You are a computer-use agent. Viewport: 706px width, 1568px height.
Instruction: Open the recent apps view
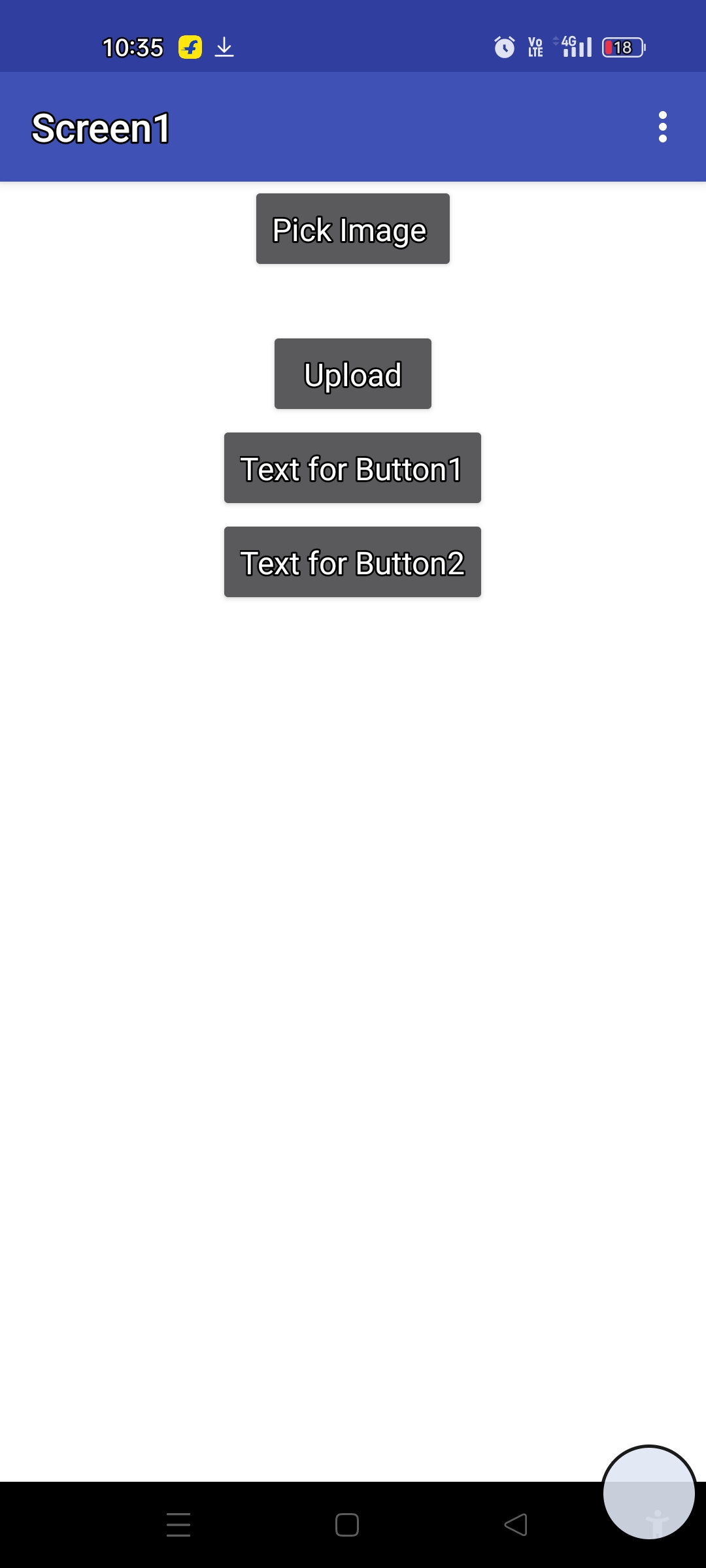tap(178, 1525)
